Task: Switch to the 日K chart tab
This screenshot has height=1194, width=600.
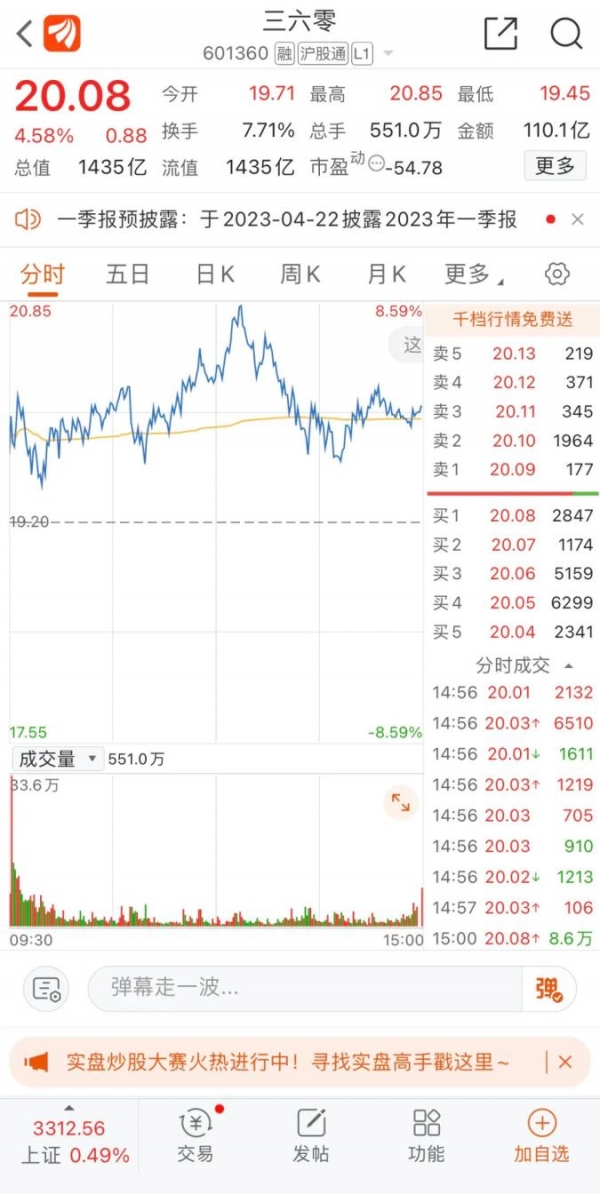Action: (x=215, y=274)
